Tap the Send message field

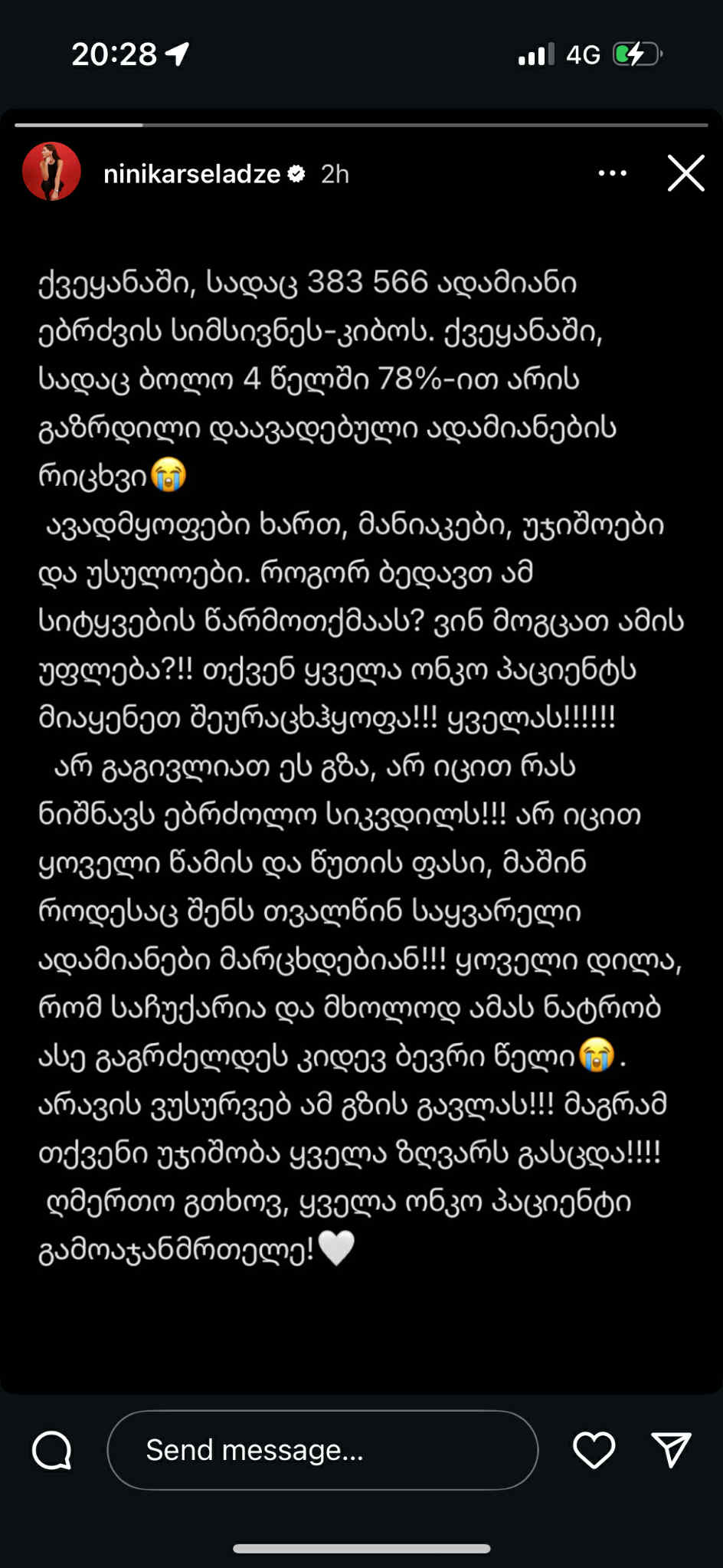(x=322, y=1450)
